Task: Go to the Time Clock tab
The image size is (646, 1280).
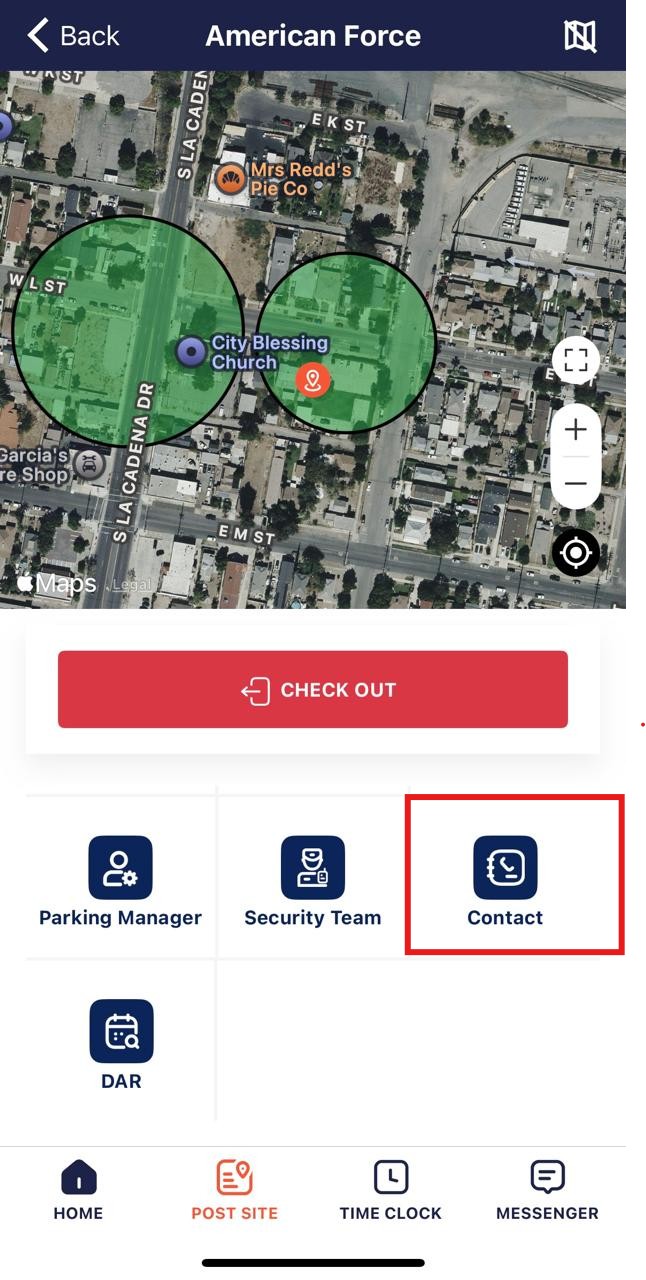Action: [390, 1190]
